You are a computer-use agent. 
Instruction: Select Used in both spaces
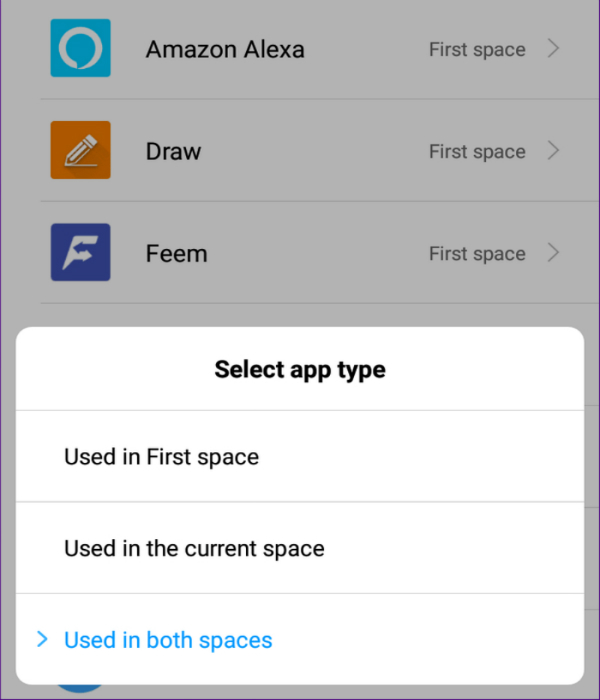168,640
